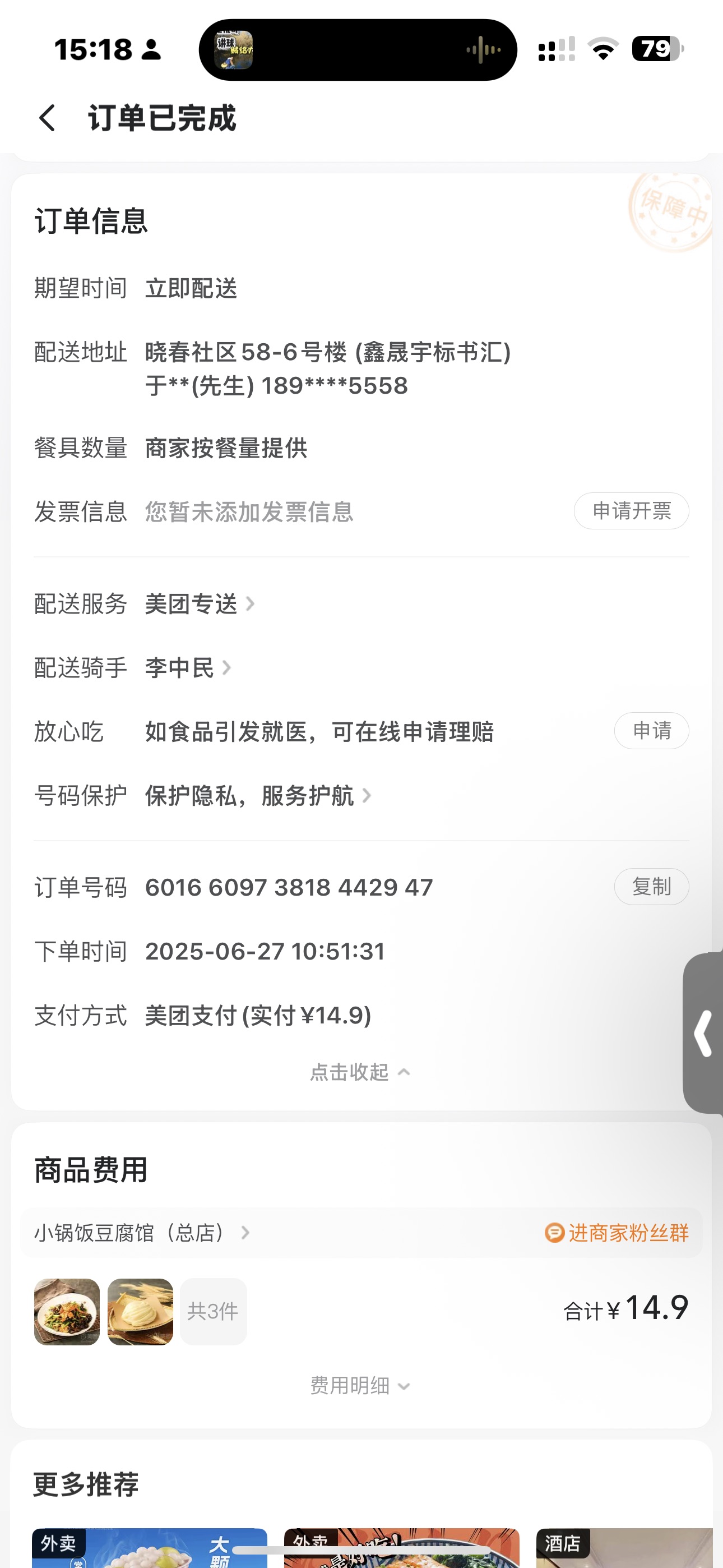This screenshot has height=1568, width=723.
Task: Go back from the completed order page
Action: 48,117
